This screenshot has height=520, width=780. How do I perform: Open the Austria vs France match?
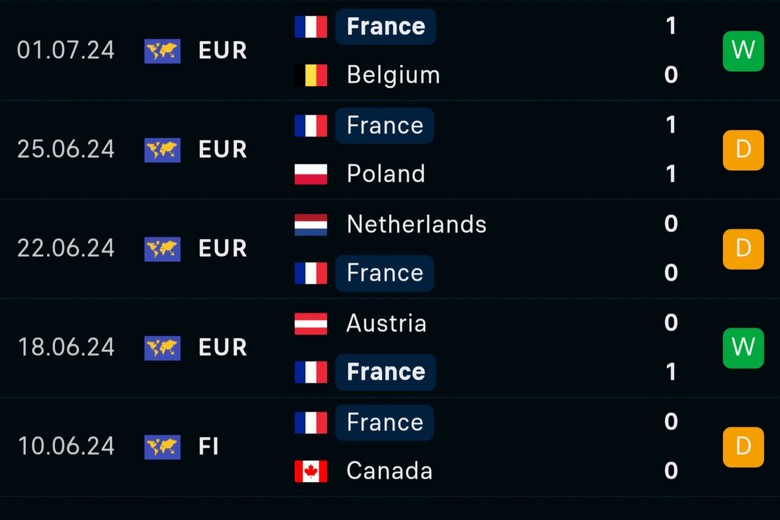pyautogui.click(x=390, y=347)
